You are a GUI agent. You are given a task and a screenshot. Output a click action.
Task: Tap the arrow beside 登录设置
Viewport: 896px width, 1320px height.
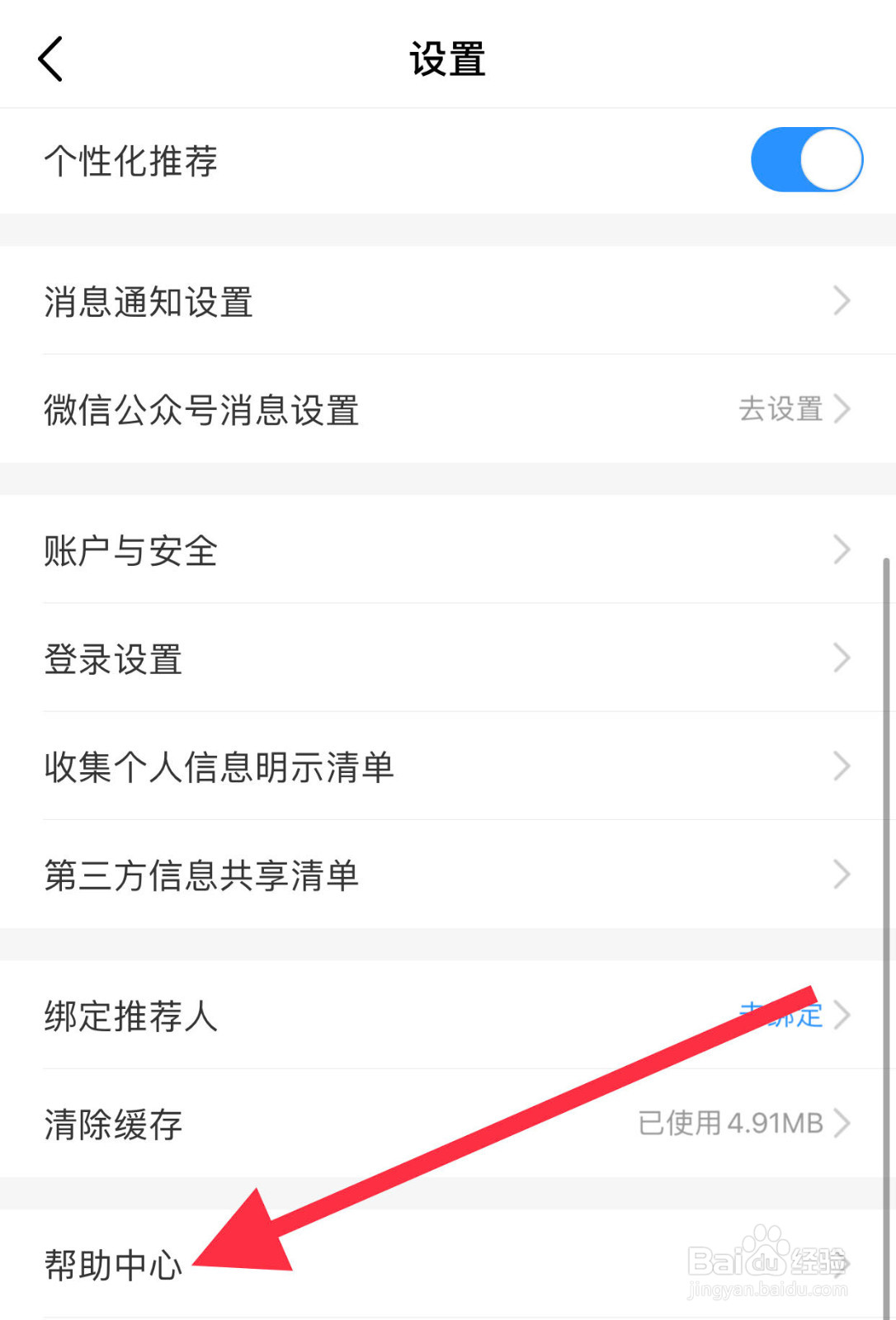(x=841, y=658)
